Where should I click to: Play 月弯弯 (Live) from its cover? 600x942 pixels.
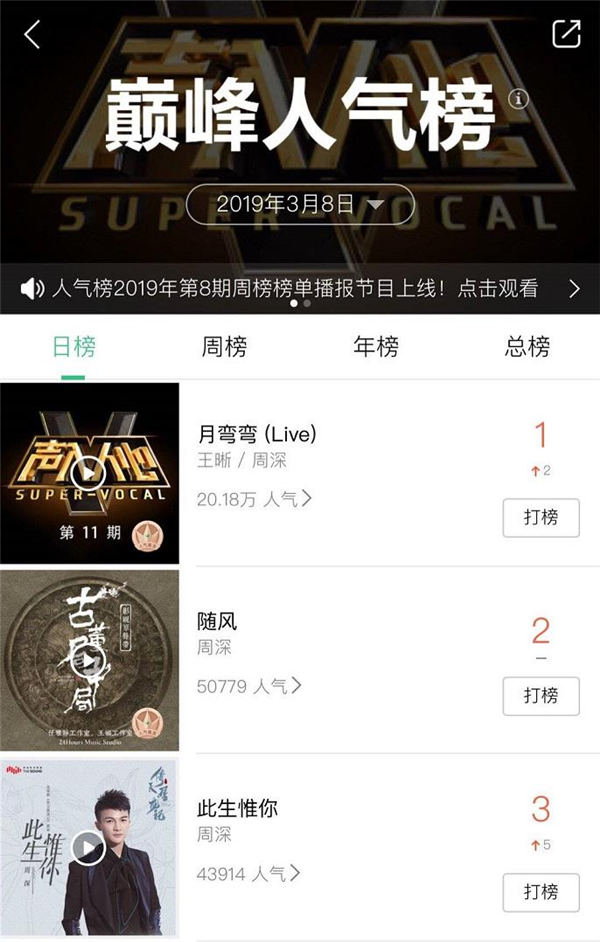pos(89,472)
